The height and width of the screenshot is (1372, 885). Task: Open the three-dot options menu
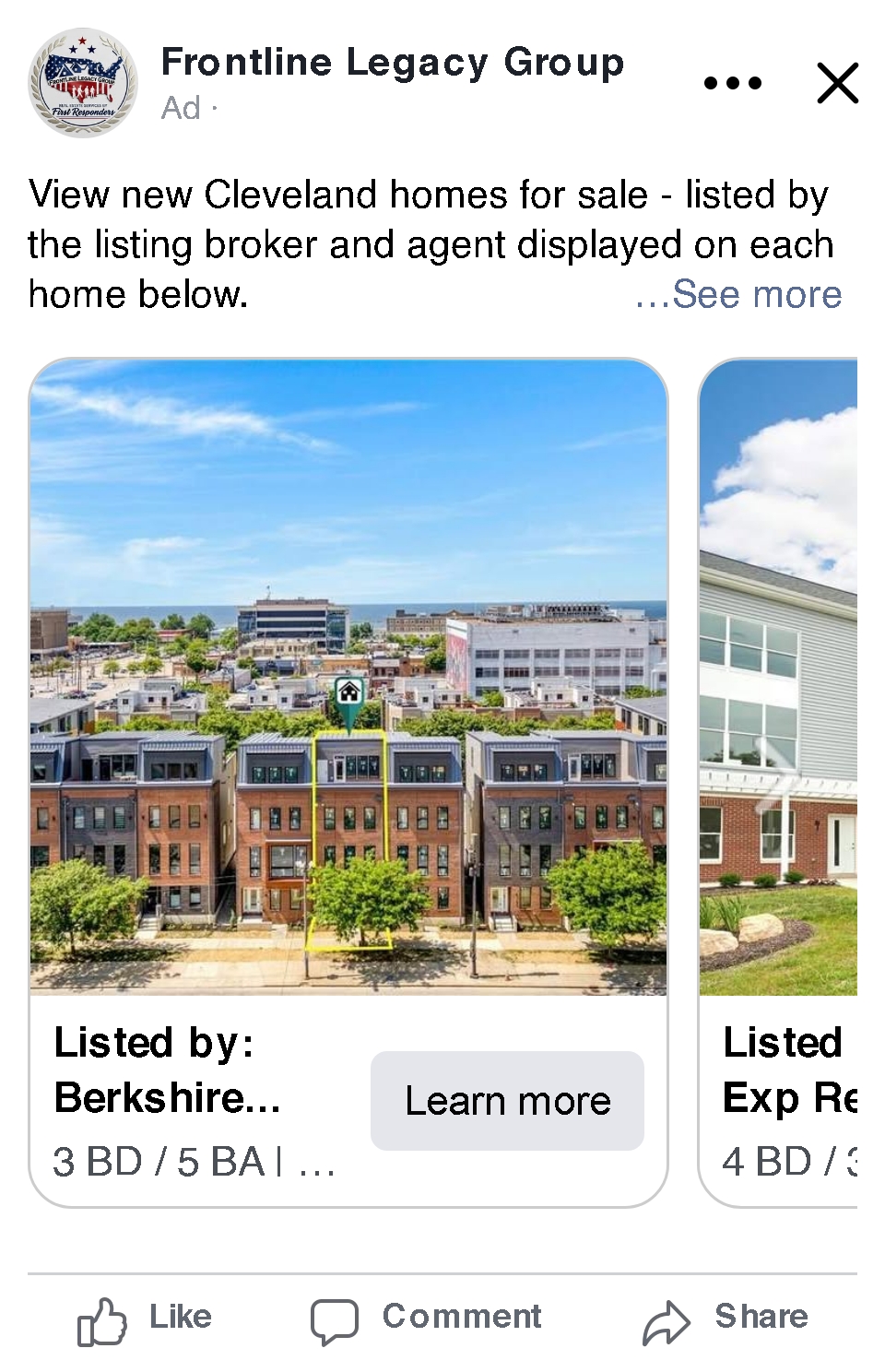tap(733, 83)
